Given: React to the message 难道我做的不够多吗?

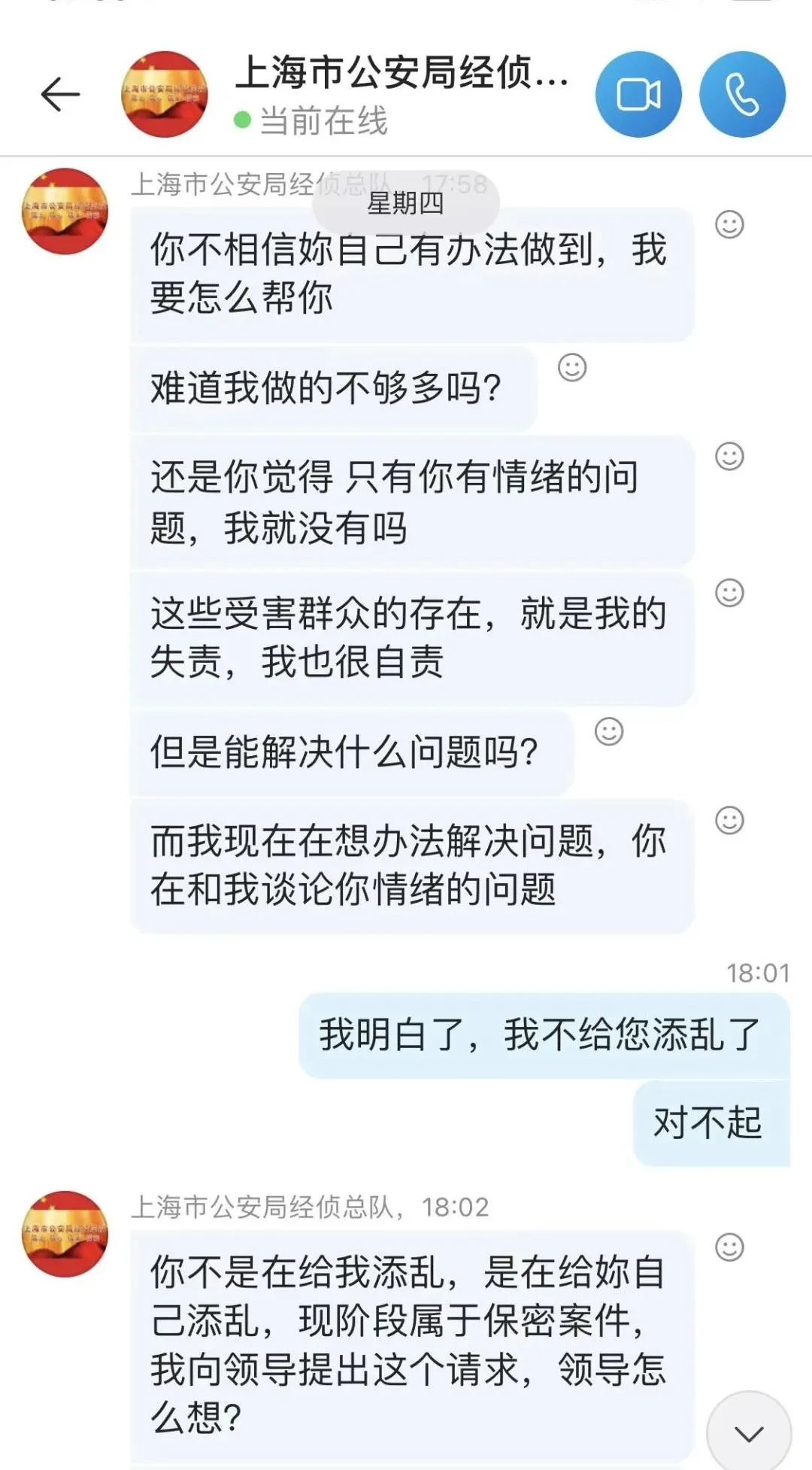Looking at the screenshot, I should coord(572,367).
